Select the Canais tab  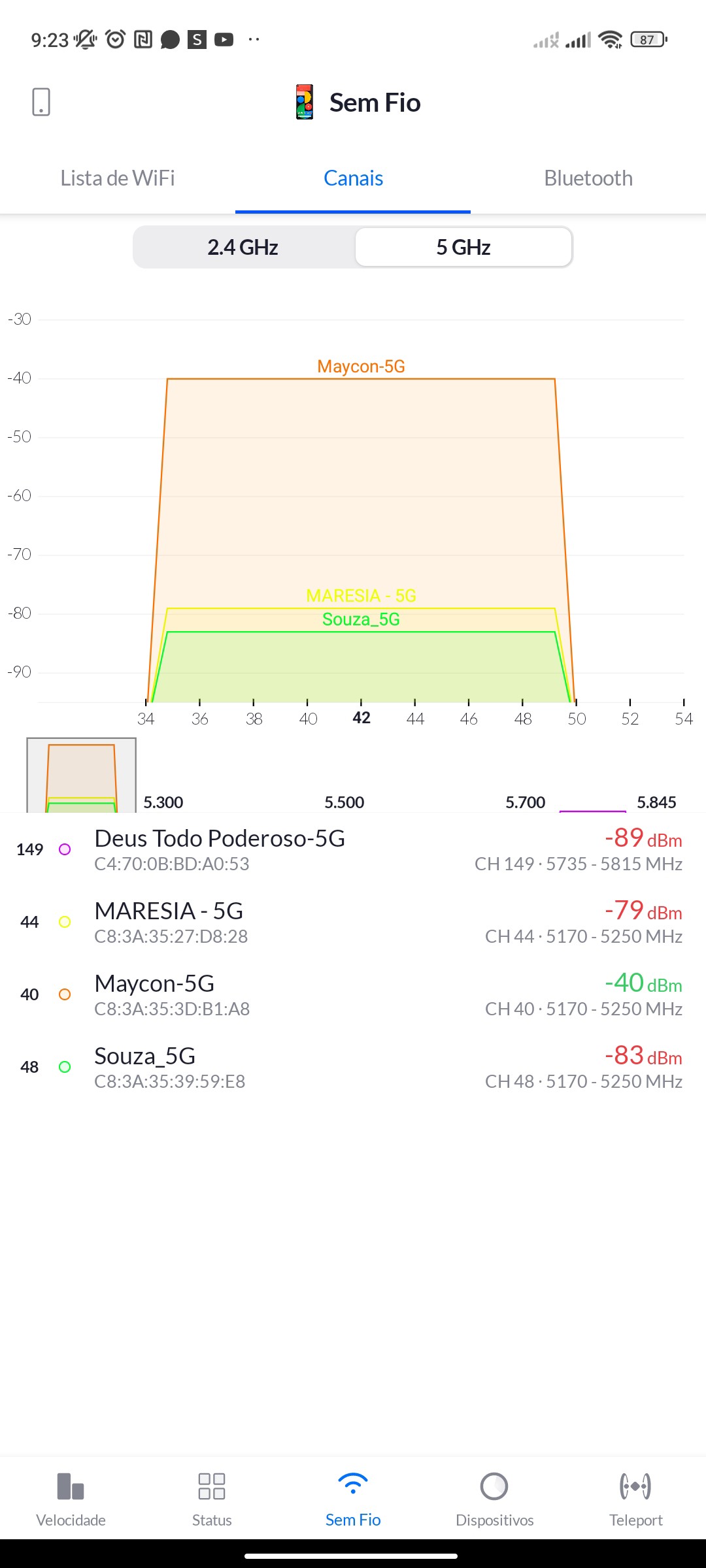click(353, 178)
